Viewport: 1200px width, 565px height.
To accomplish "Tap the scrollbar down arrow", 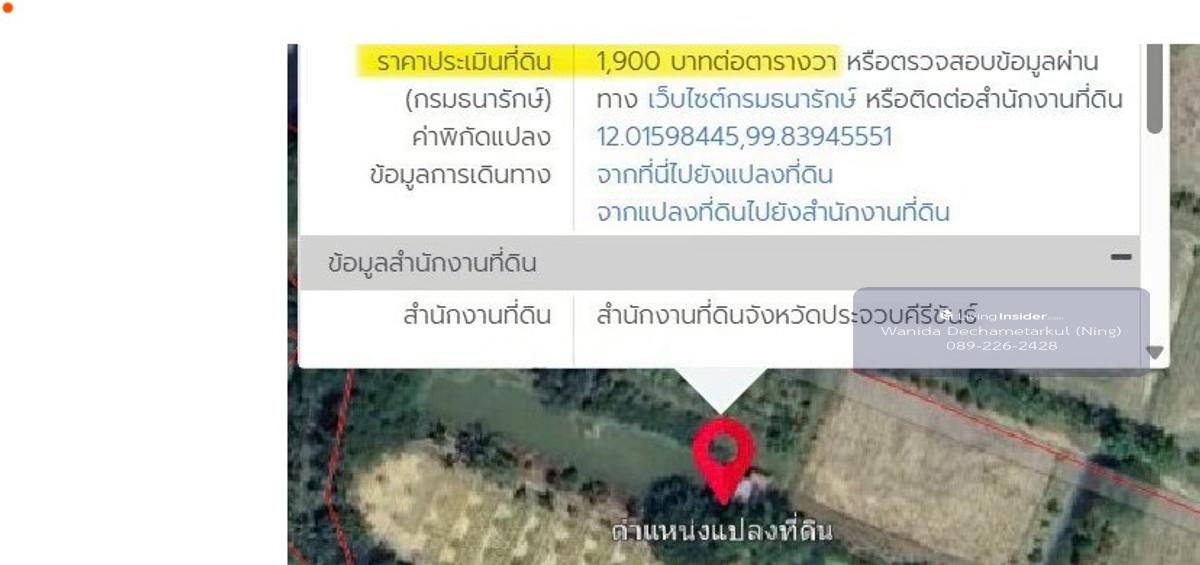I will [1155, 352].
